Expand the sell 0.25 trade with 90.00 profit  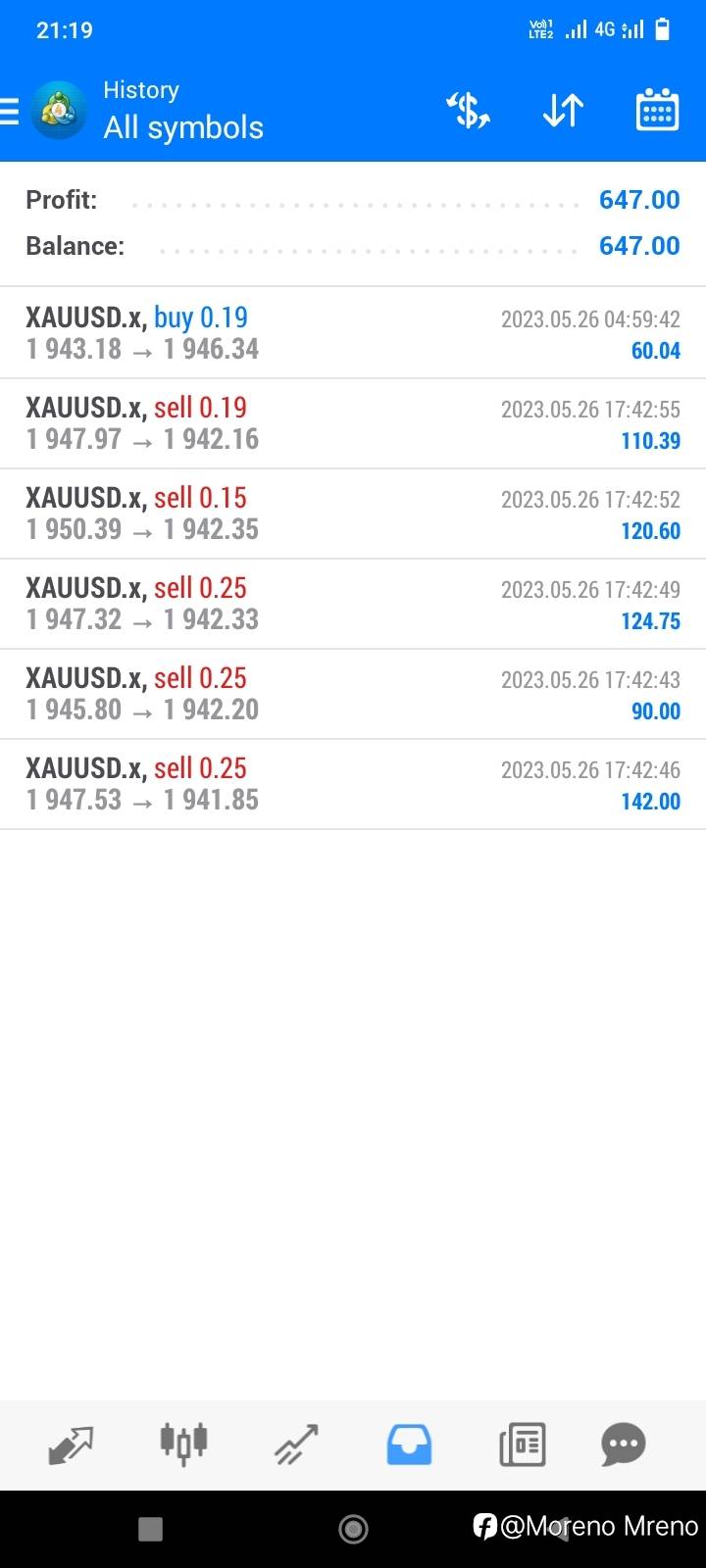(353, 694)
